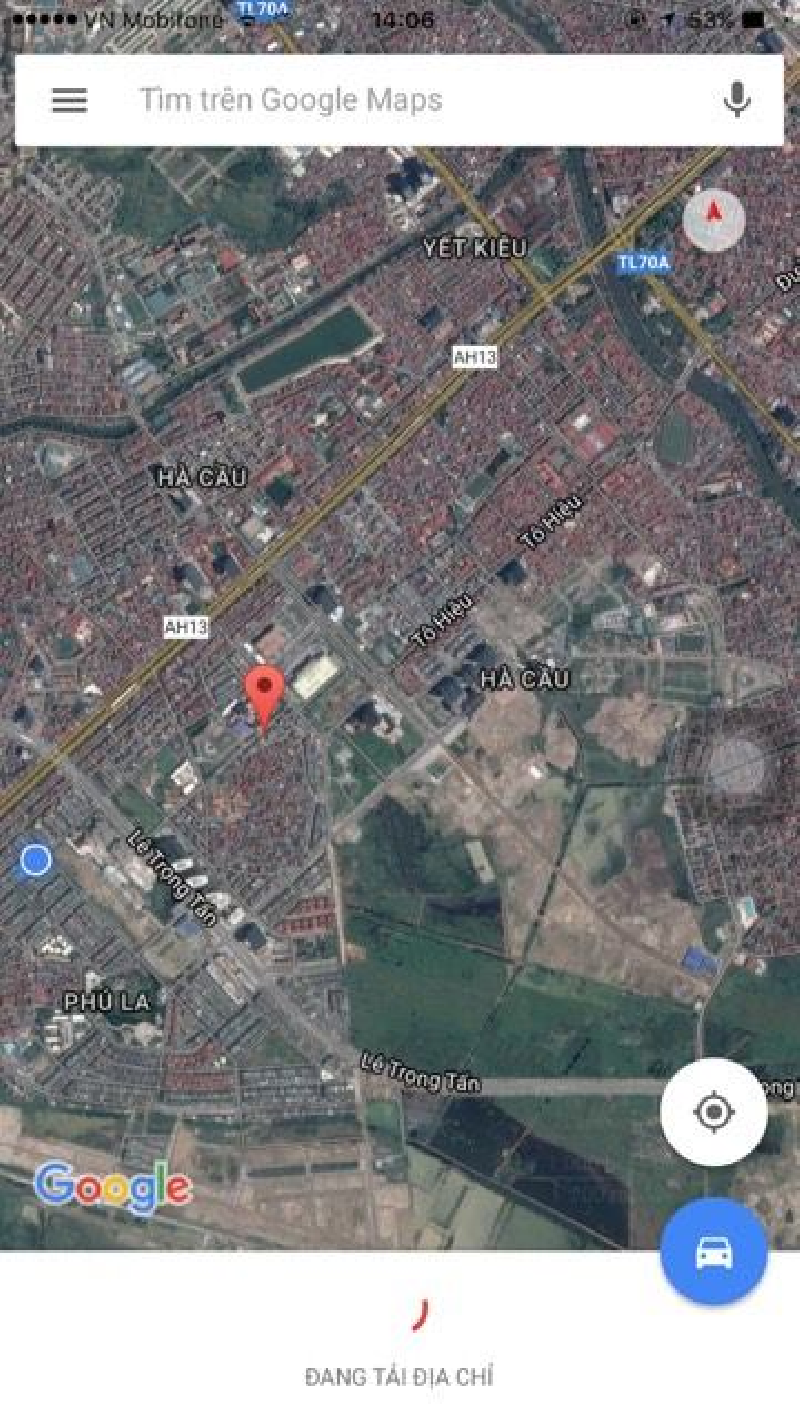This screenshot has width=800, height=1422.
Task: Start driving directions with the car button
Action: 714,1251
